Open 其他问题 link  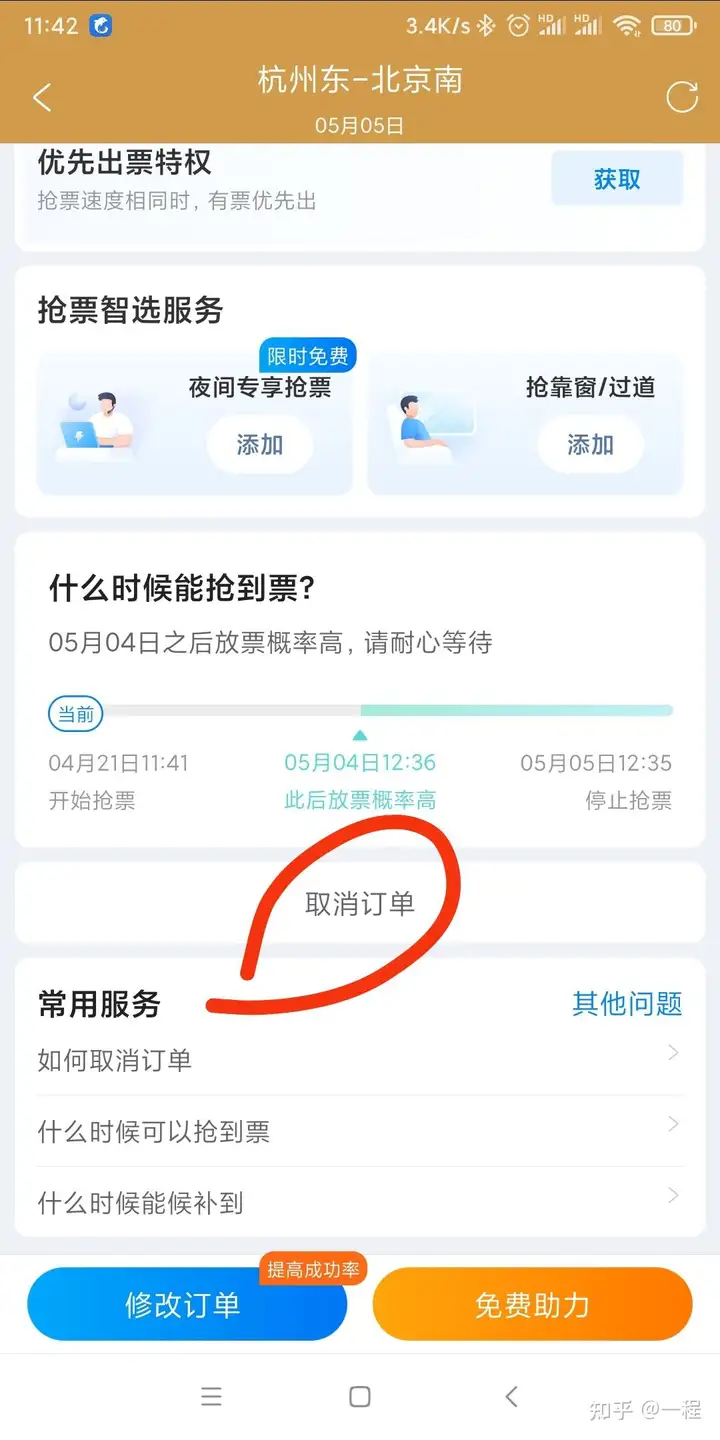(x=627, y=1003)
